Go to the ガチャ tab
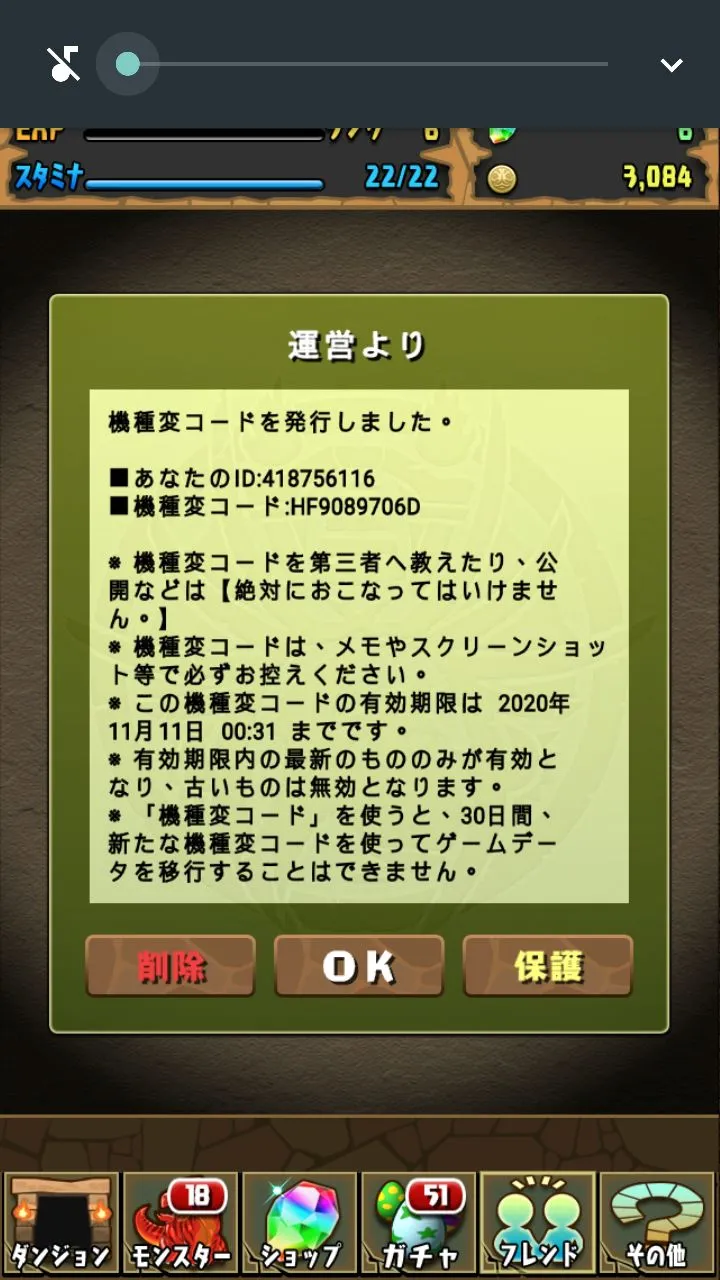720x1280 pixels. click(418, 1224)
